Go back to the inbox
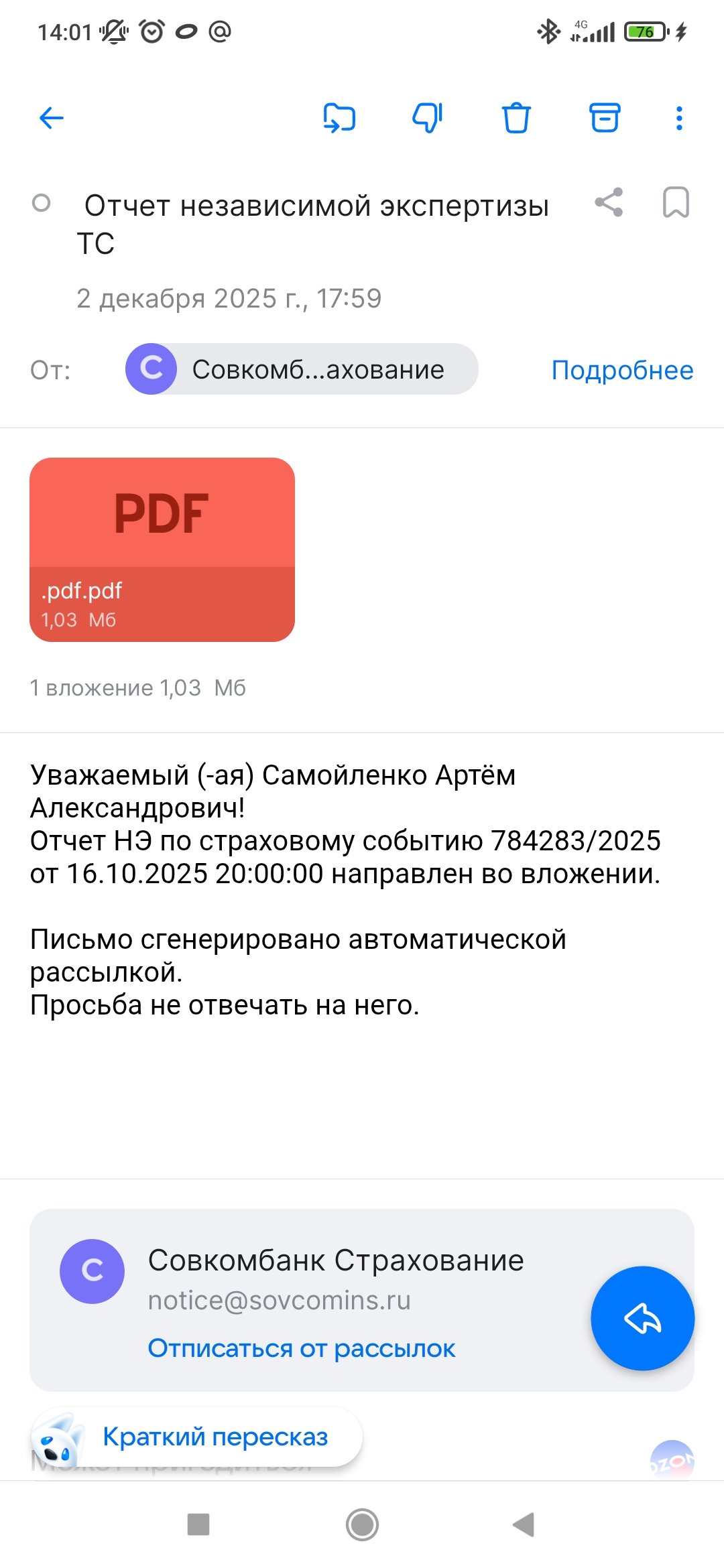The height and width of the screenshot is (1568, 724). (52, 119)
